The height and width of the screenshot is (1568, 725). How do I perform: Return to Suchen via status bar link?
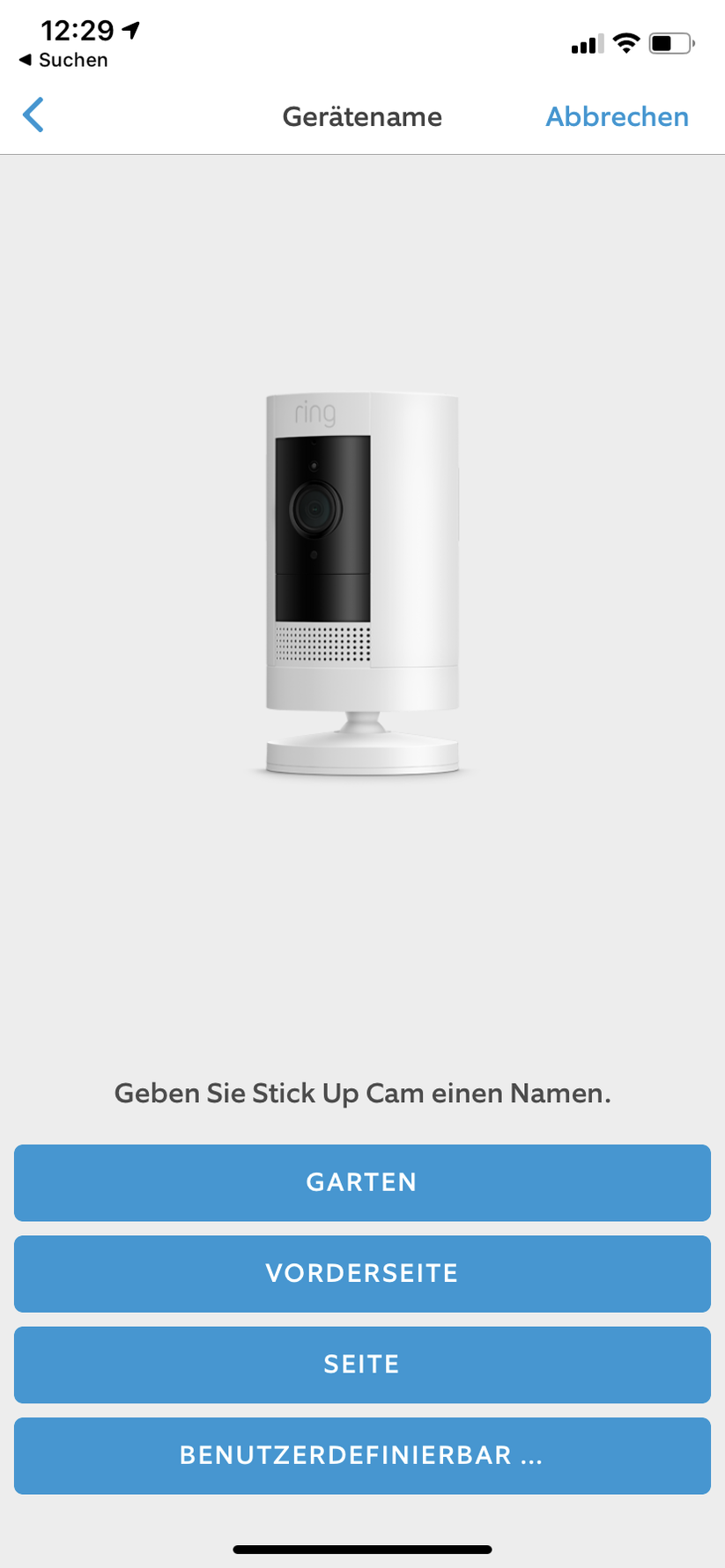click(63, 60)
